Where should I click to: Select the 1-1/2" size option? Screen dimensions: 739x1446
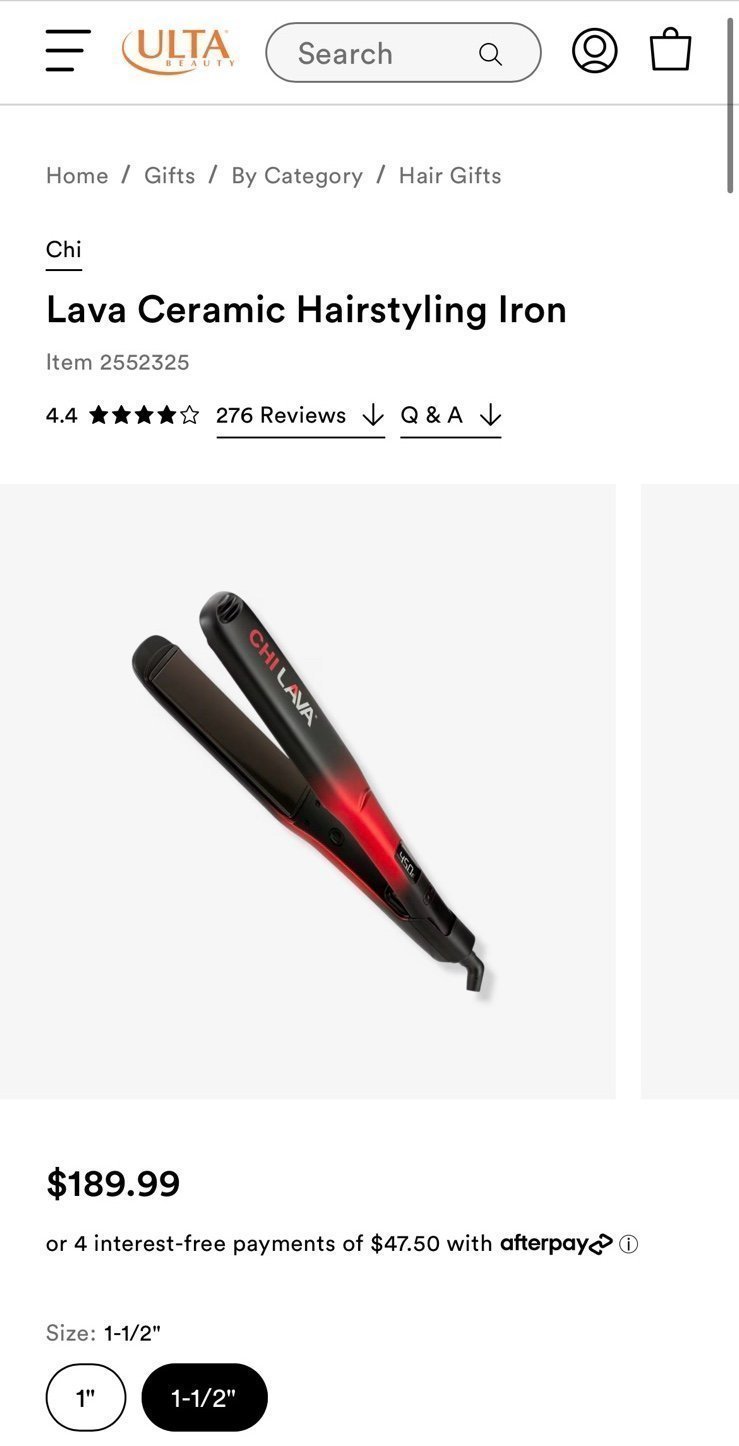point(205,1398)
